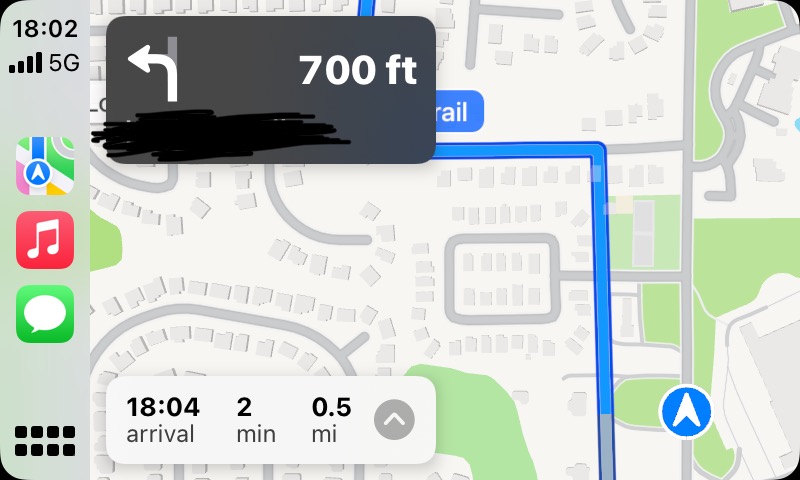Expand the arrival details with the chevron

pos(394,420)
